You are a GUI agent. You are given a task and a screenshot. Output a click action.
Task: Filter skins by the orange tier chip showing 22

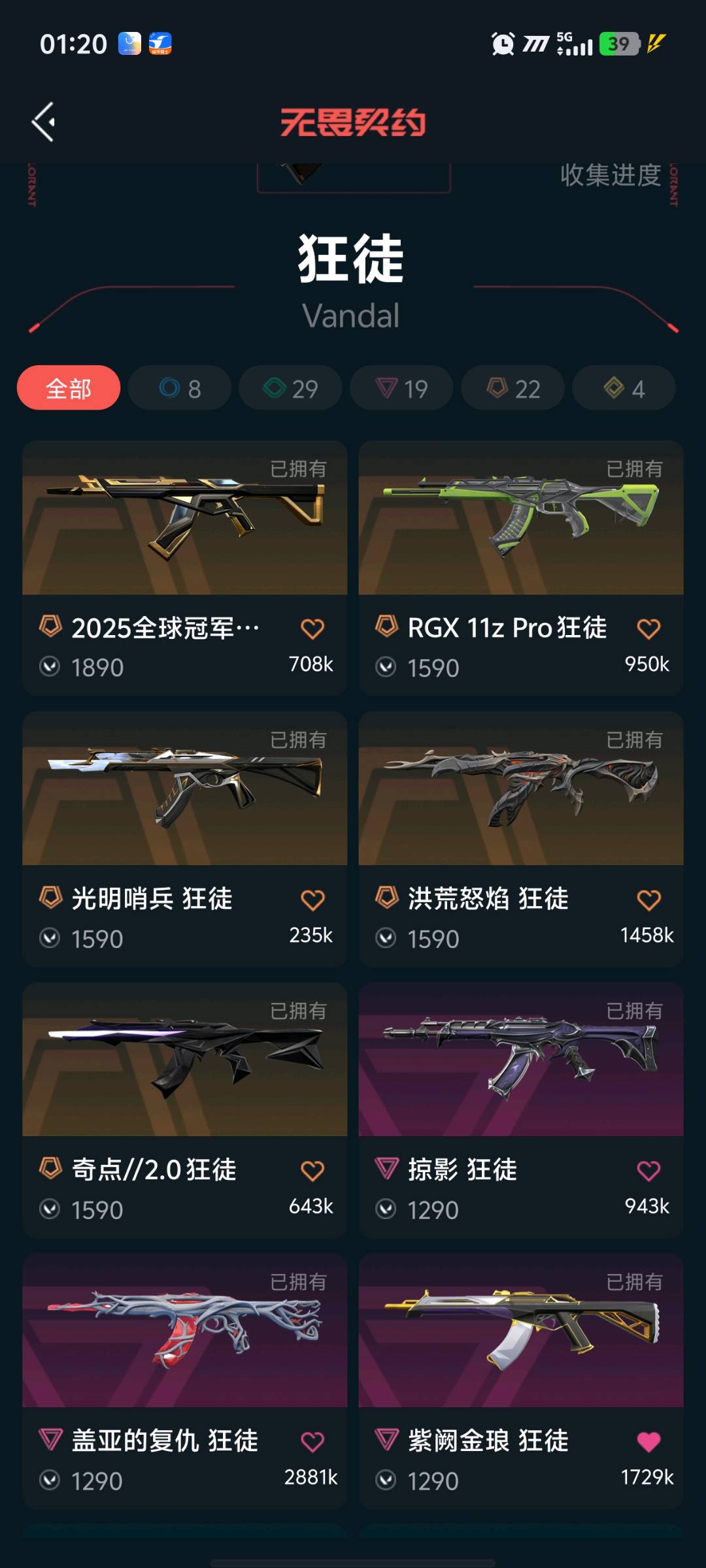[x=513, y=388]
